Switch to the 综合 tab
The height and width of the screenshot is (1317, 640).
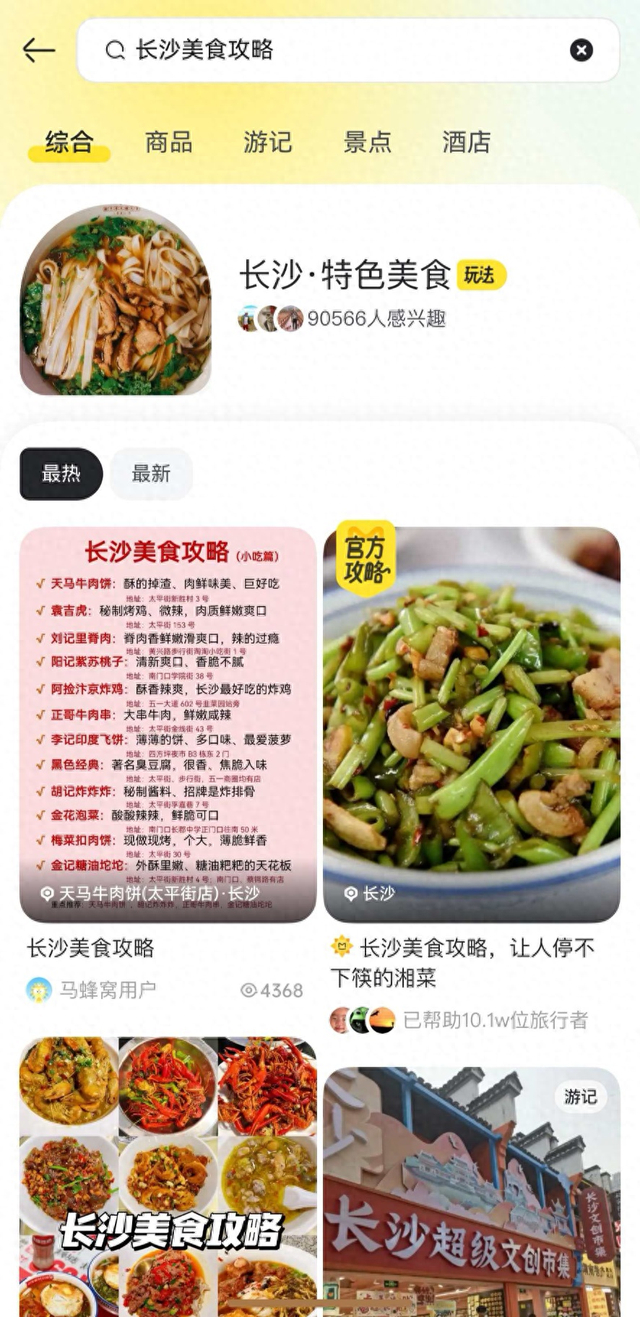coord(68,142)
